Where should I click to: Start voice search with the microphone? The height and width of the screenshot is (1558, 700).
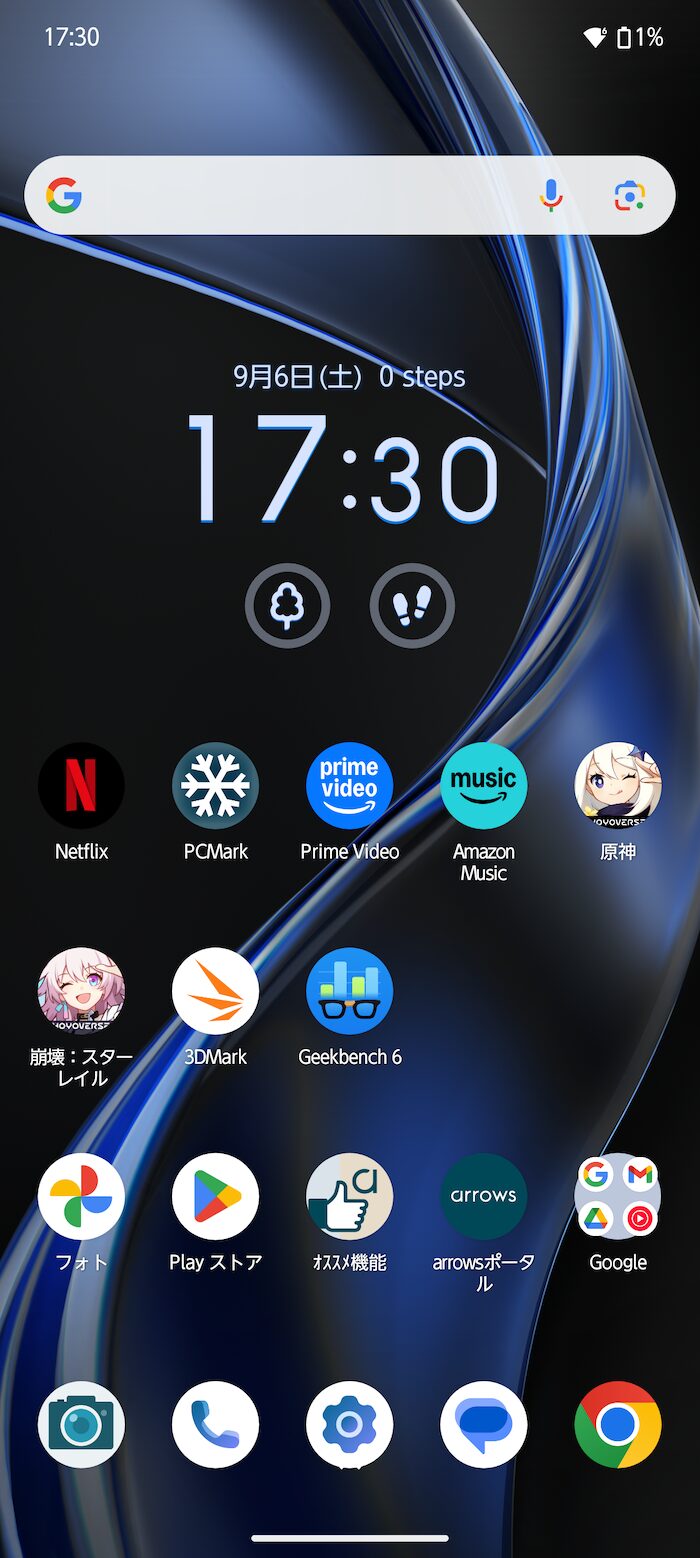click(x=550, y=196)
